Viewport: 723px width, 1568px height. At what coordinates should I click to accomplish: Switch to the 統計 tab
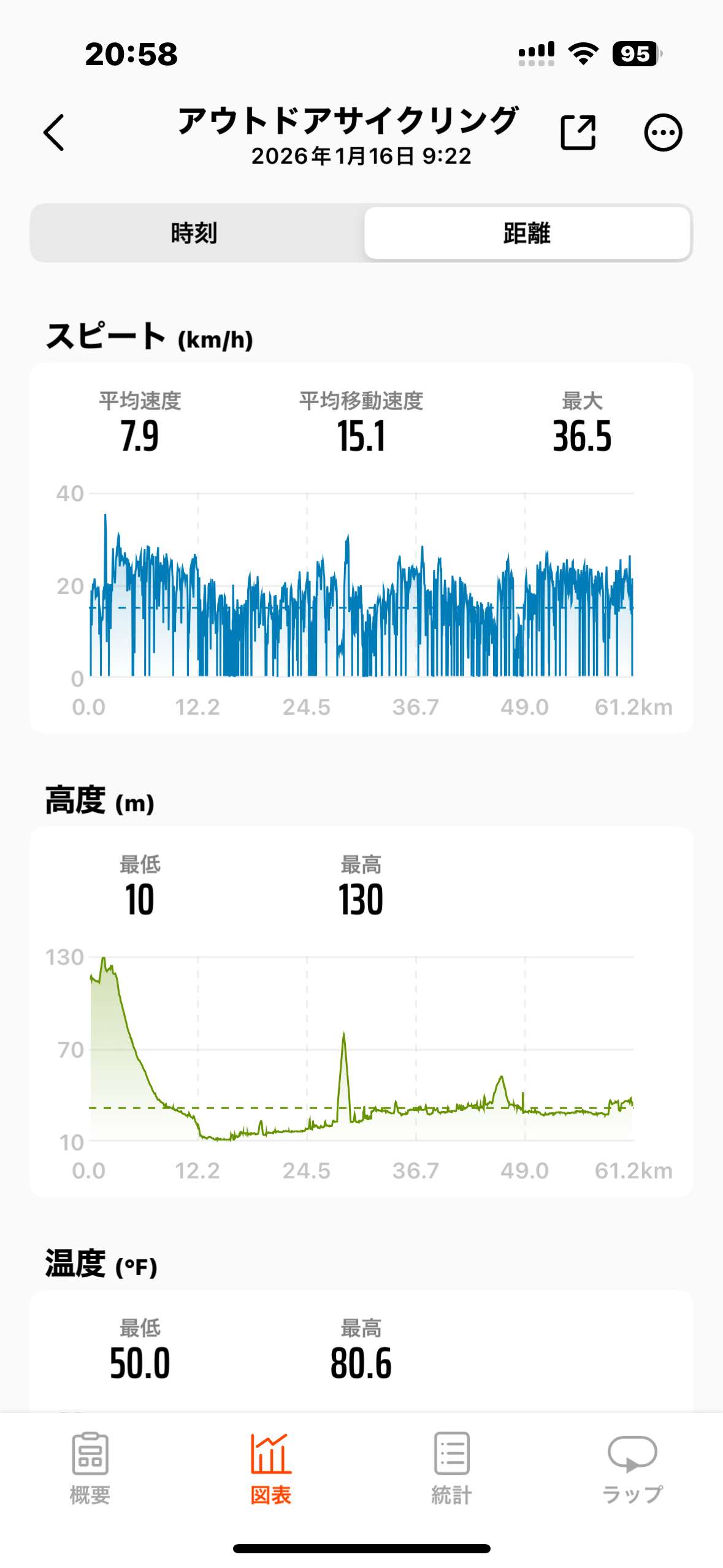tap(451, 1467)
